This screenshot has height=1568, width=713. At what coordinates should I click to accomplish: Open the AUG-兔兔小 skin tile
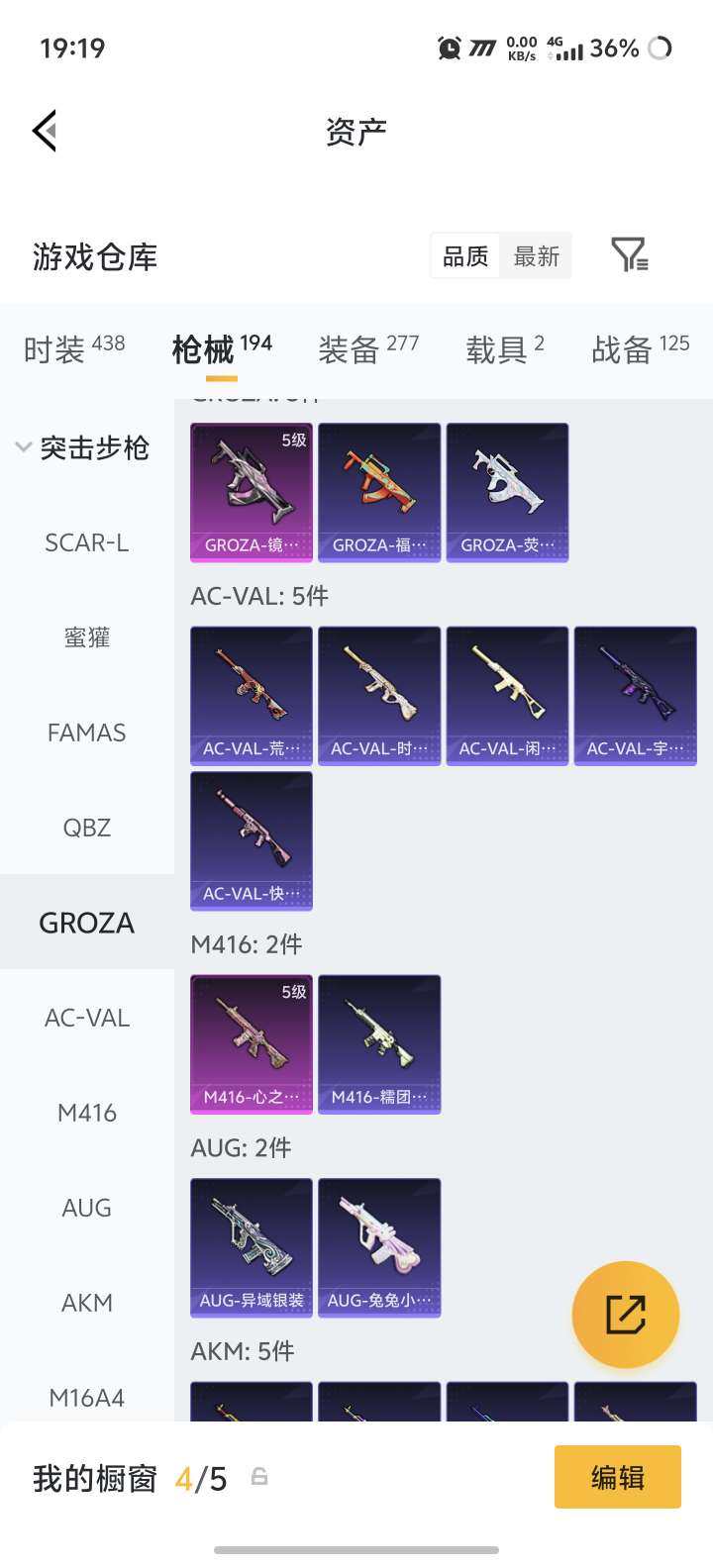coord(379,1247)
